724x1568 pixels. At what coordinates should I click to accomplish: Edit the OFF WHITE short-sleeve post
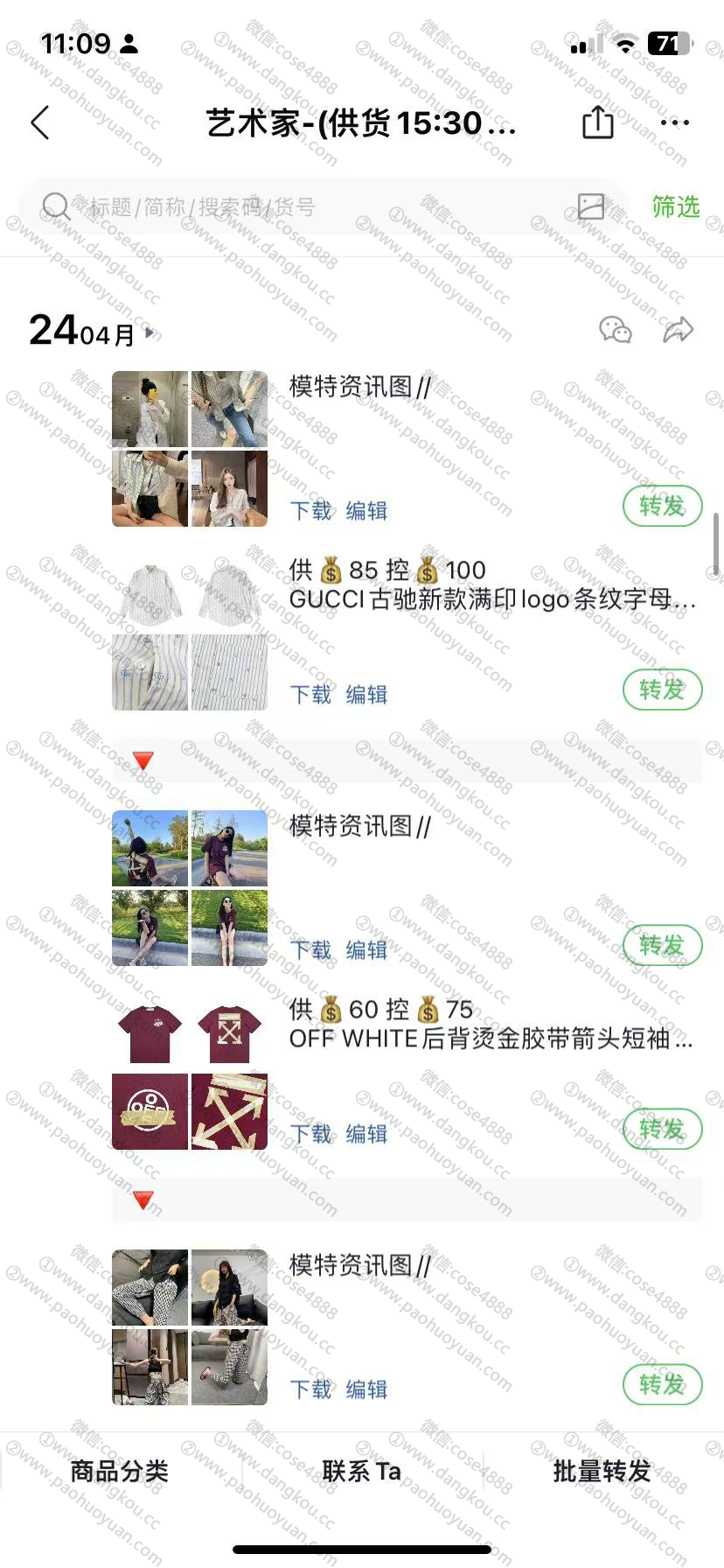click(x=366, y=1134)
